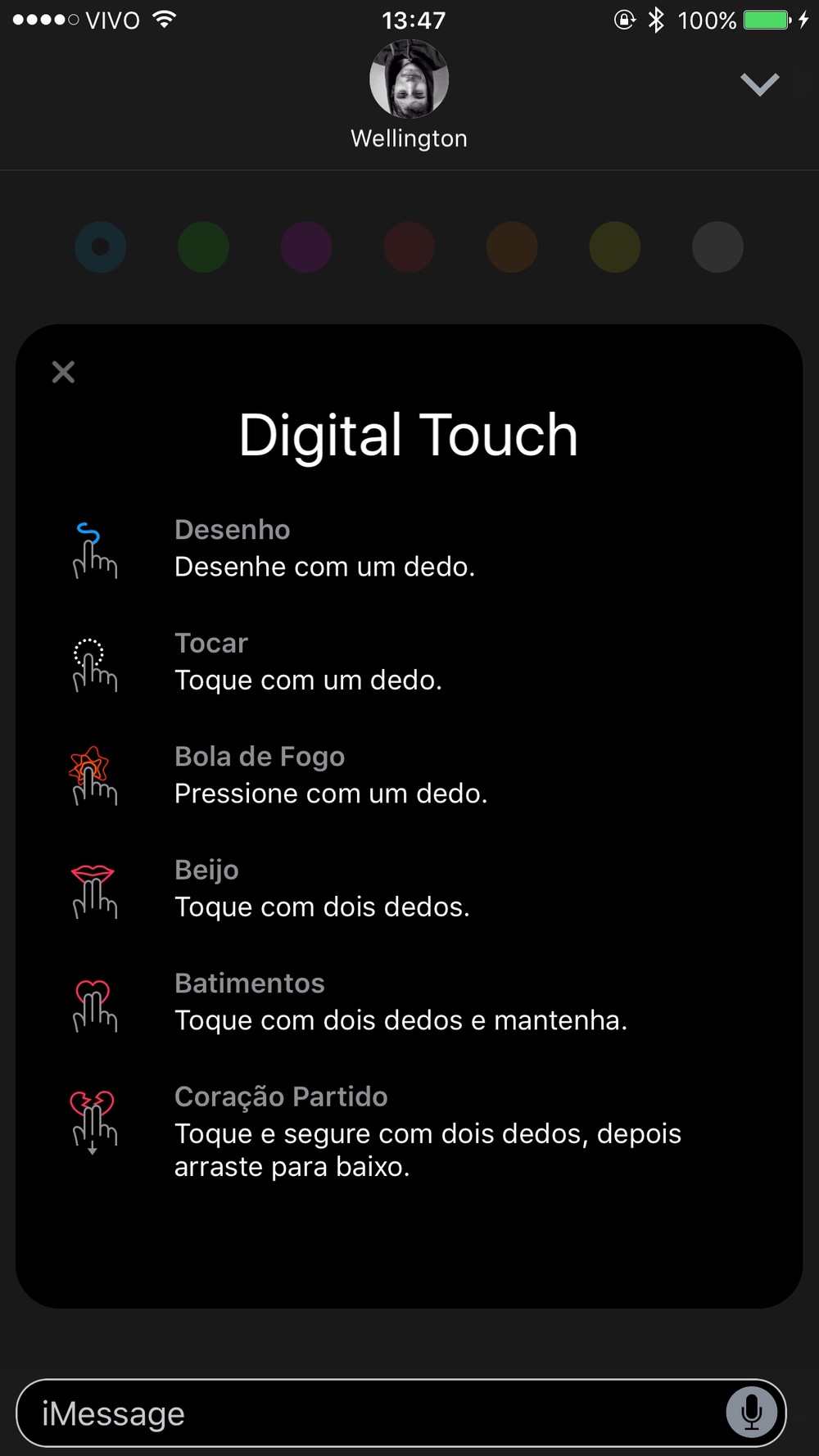819x1456 pixels.
Task: Pick the red drawing color
Action: tap(409, 246)
